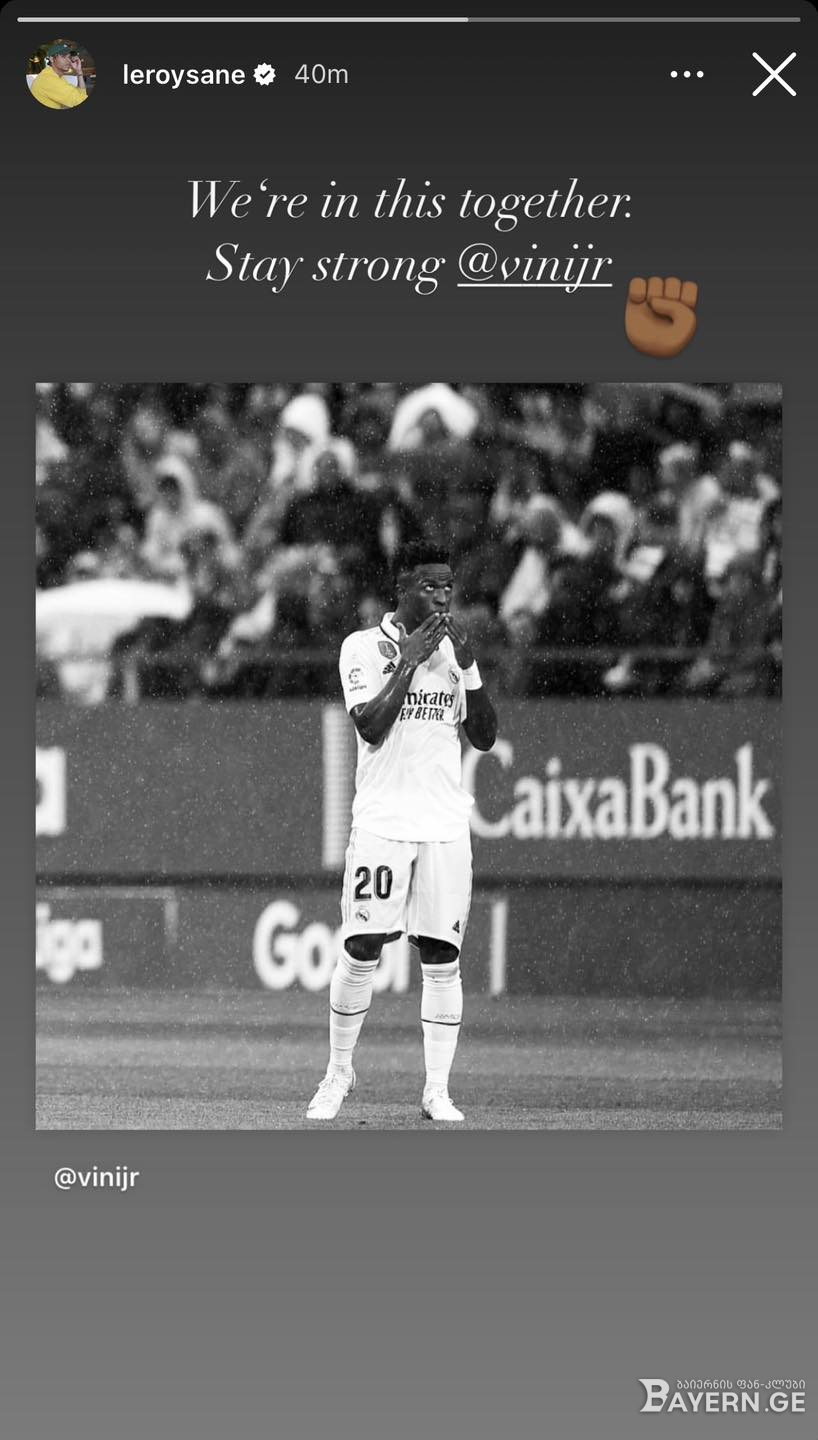Open leroysane's profile picture

(60, 75)
